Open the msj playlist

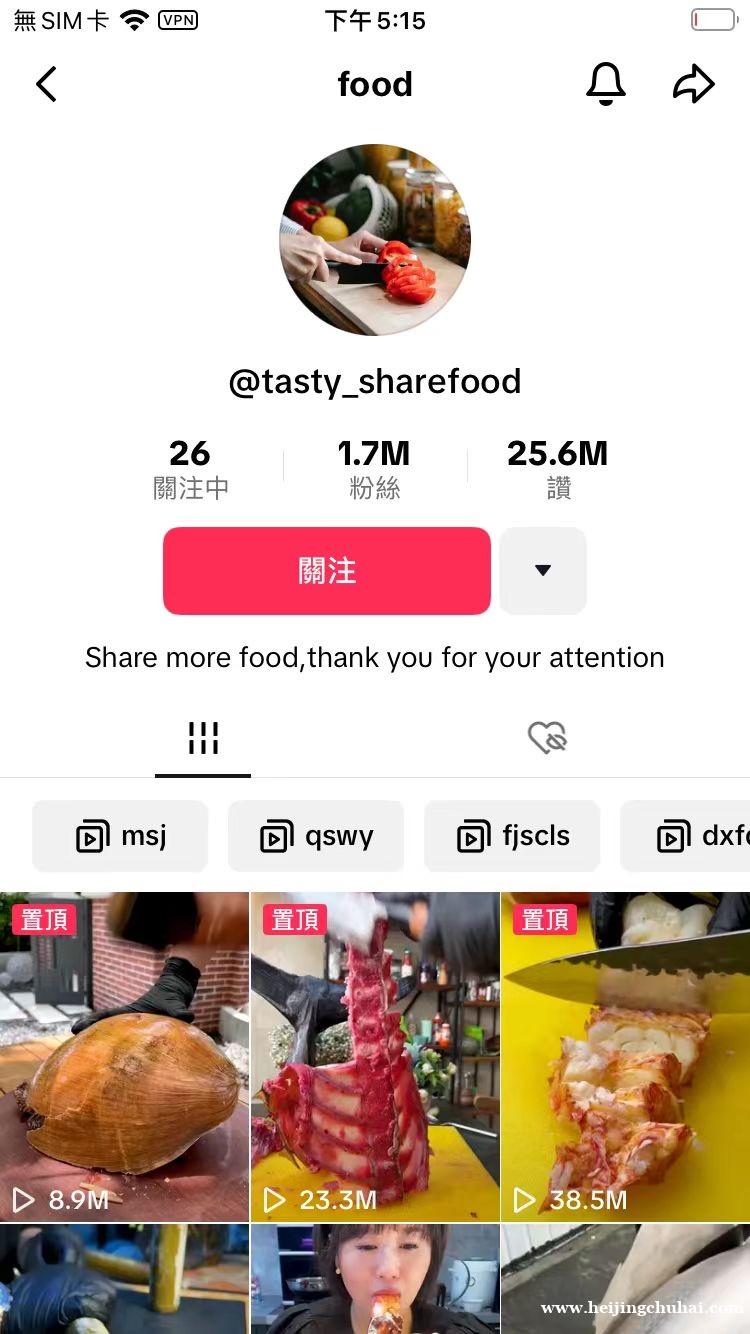tap(120, 836)
